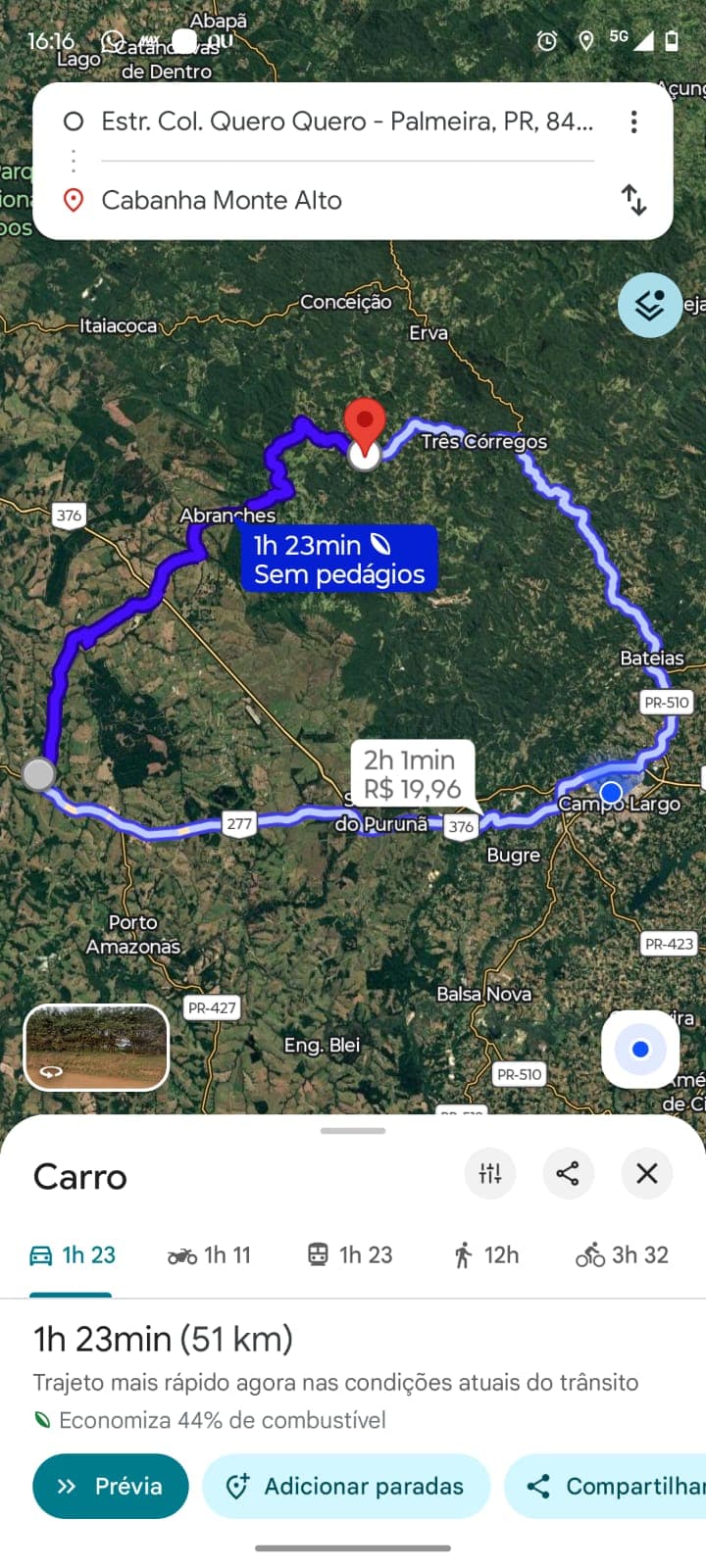Image resolution: width=706 pixels, height=1568 pixels.
Task: Open the map layers selector
Action: tap(649, 305)
